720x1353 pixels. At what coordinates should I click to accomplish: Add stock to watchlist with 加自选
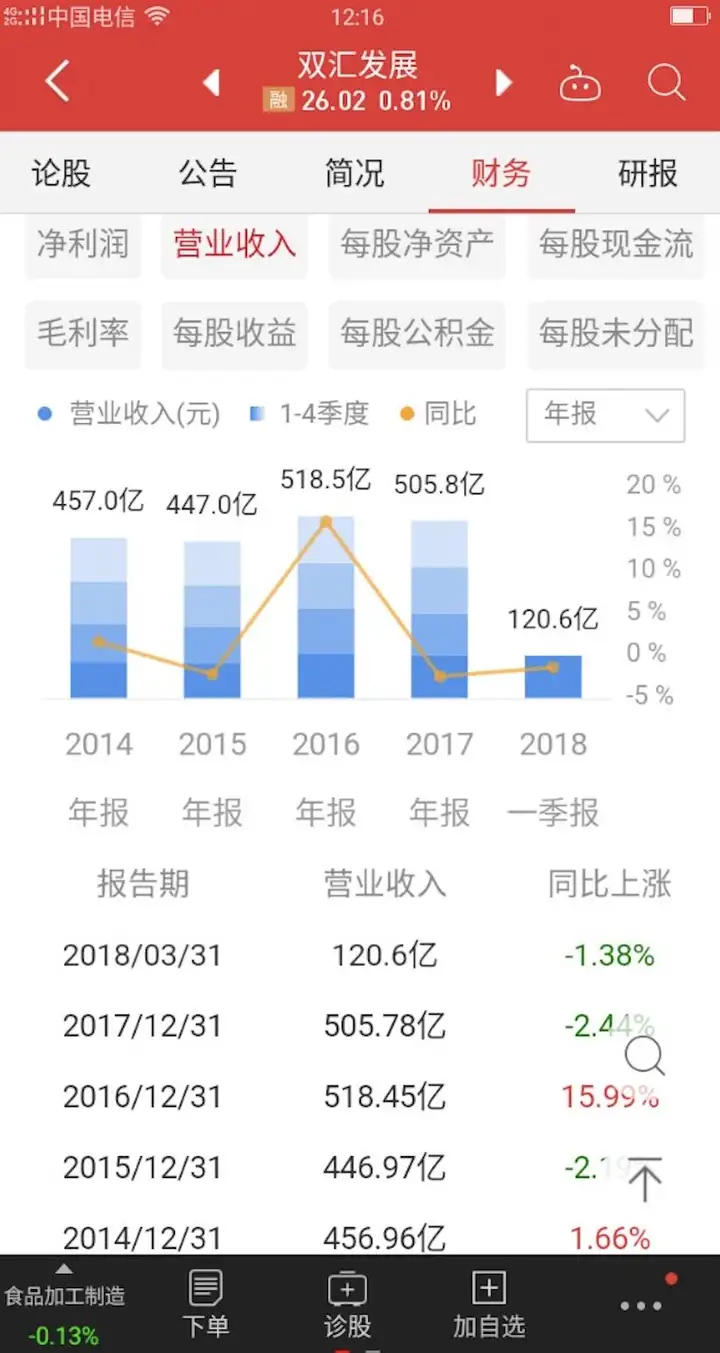pos(489,1304)
